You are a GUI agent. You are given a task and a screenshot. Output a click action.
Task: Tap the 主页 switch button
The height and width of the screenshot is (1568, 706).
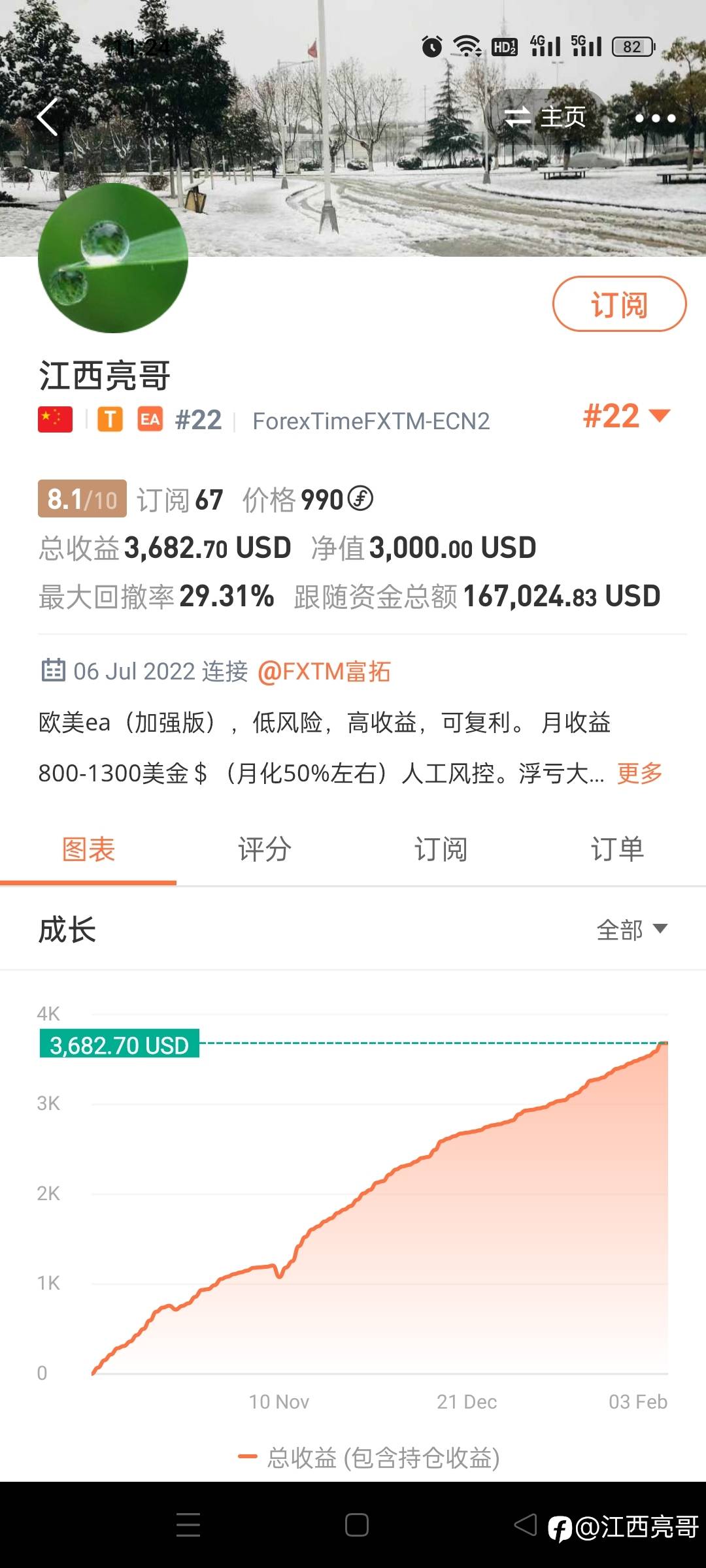546,118
